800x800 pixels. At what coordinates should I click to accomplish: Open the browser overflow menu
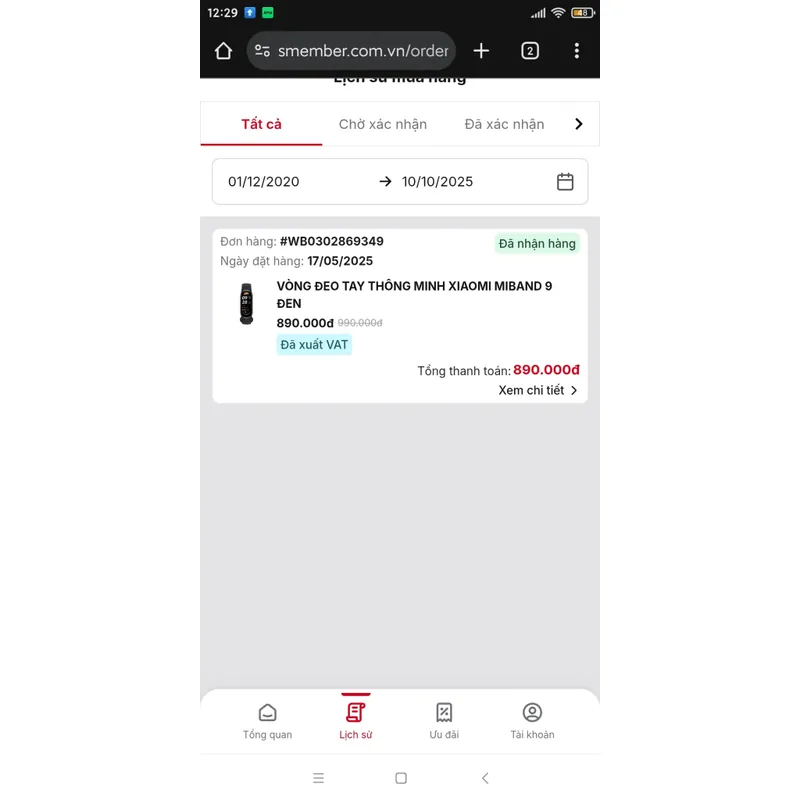[576, 51]
